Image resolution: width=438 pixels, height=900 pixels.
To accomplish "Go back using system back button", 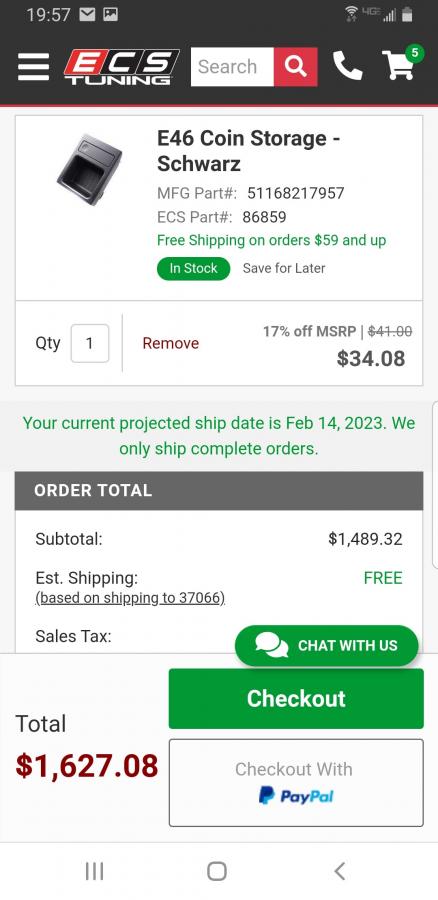I will pos(340,871).
